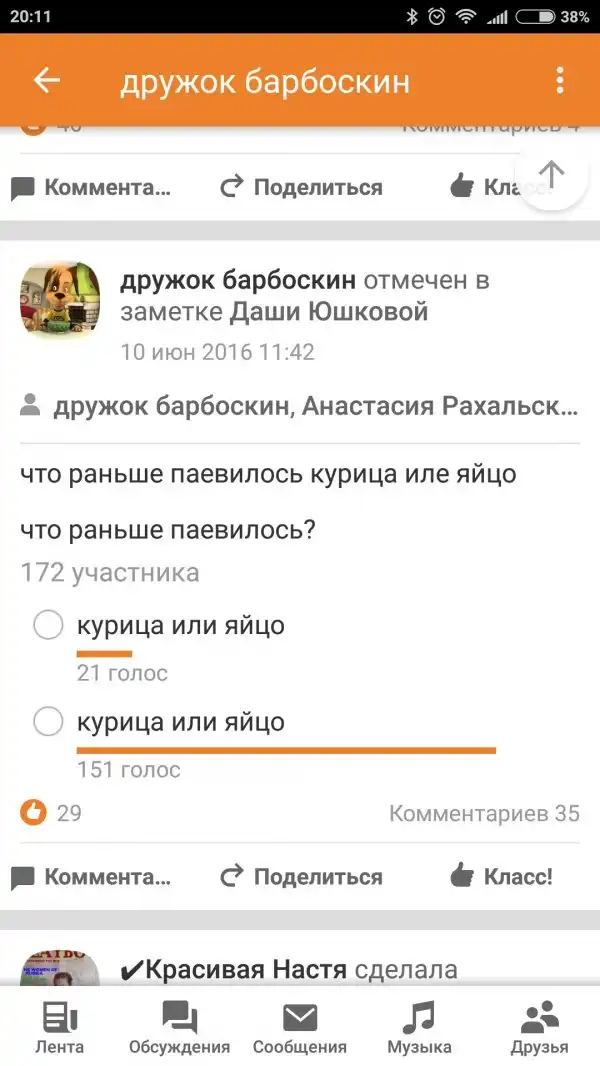Go to the Сообщения tab
This screenshot has height=1066, width=600.
pyautogui.click(x=300, y=1028)
